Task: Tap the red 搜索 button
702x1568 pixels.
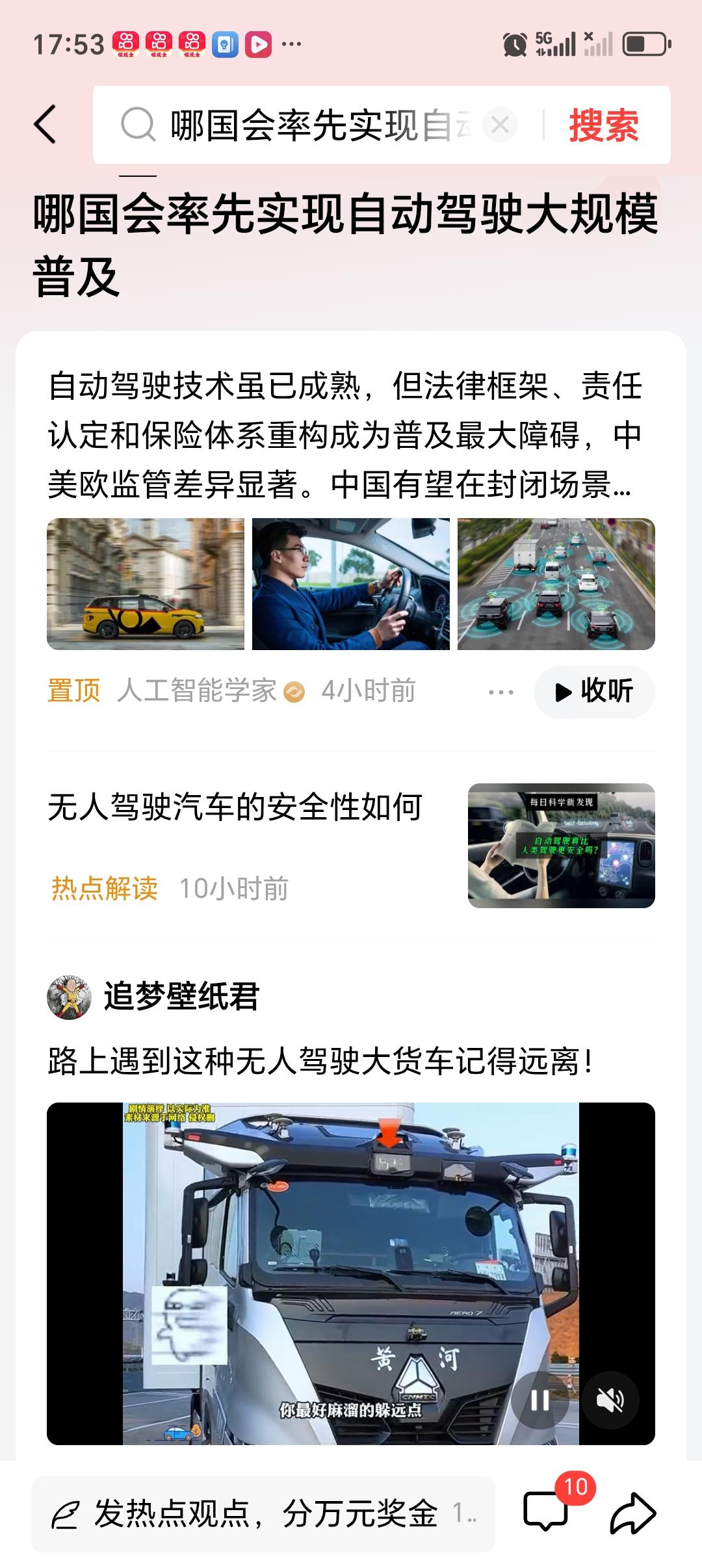Action: [604, 125]
